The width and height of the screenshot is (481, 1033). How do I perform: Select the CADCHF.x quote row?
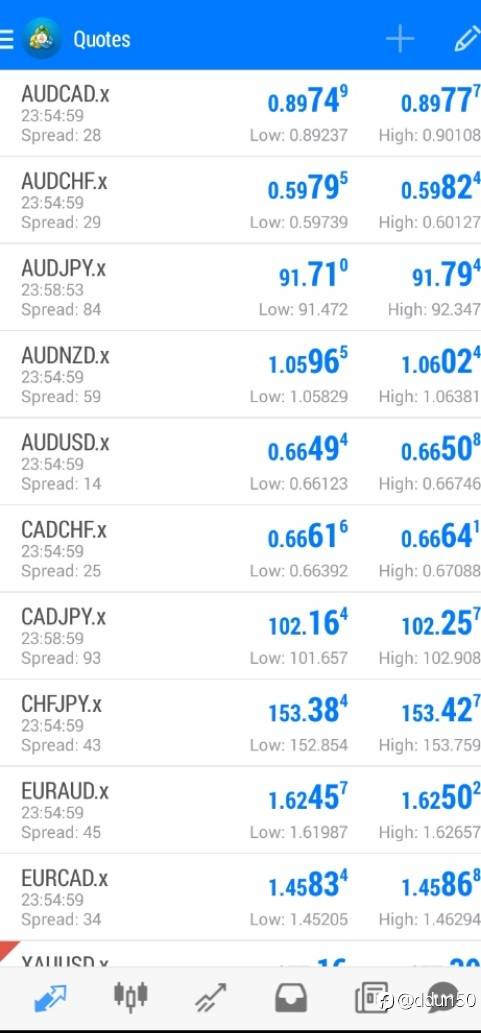click(240, 549)
